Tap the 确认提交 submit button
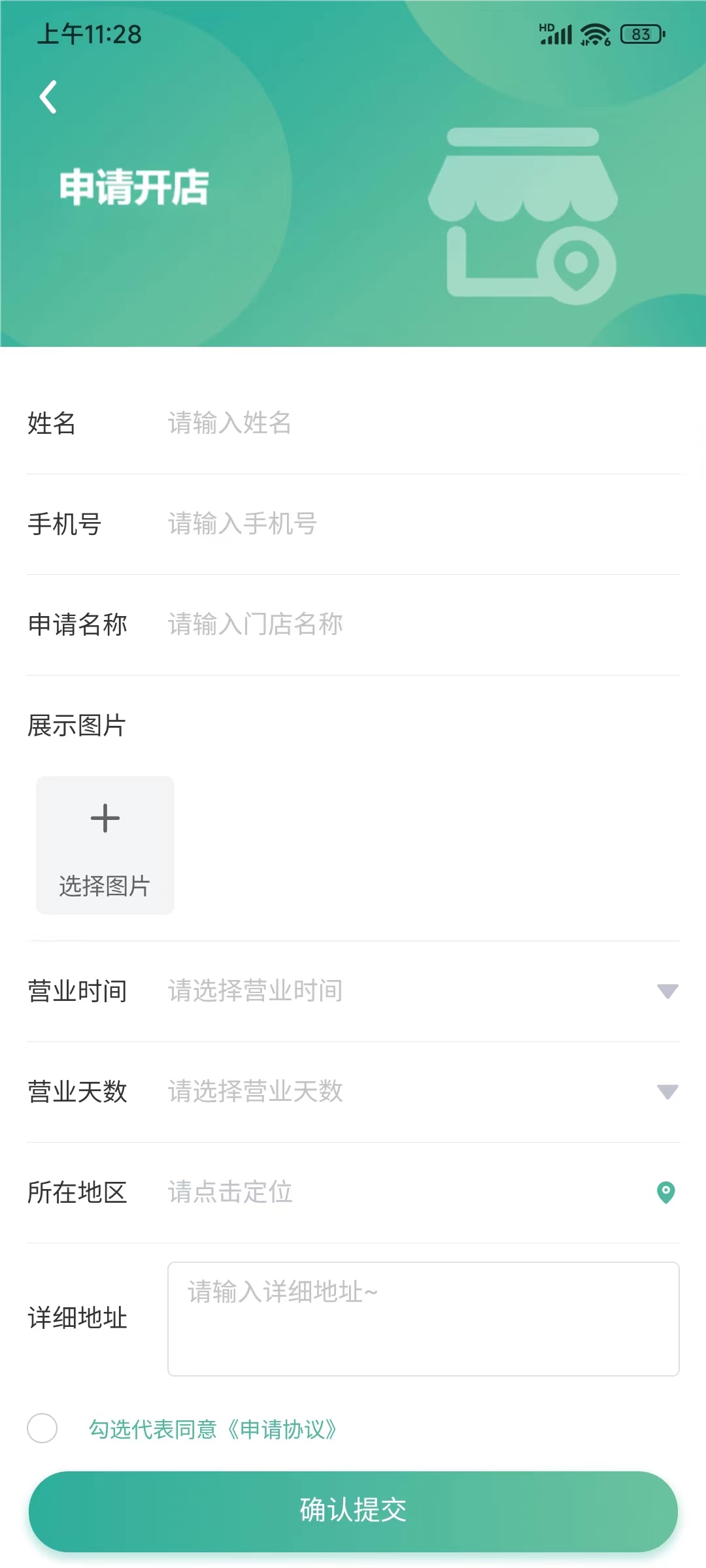 353,1511
